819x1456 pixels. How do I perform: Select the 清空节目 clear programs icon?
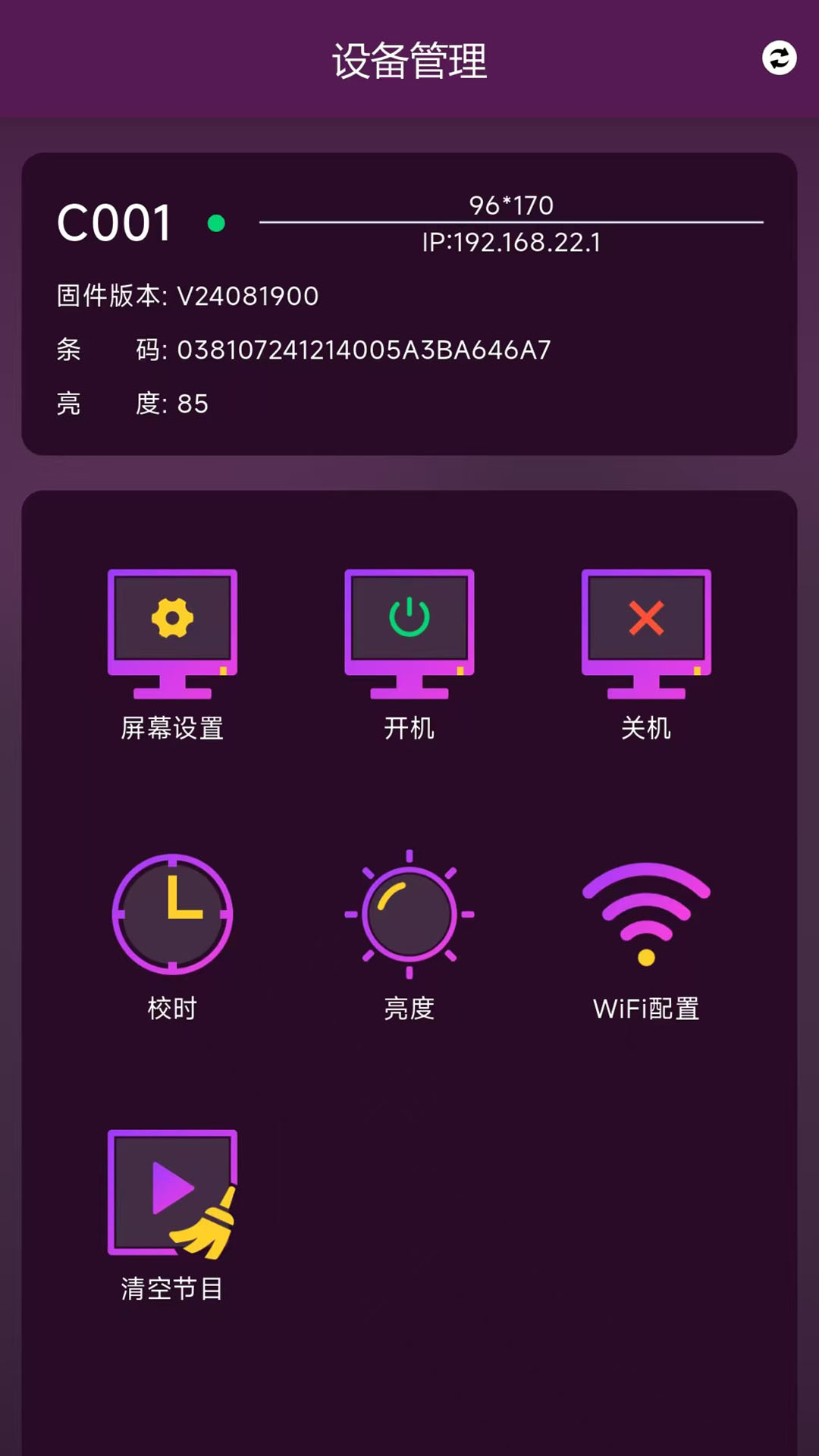click(173, 1191)
